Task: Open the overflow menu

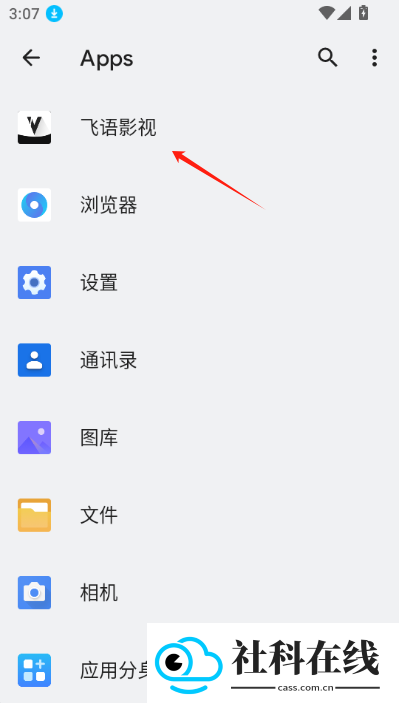Action: [x=374, y=58]
